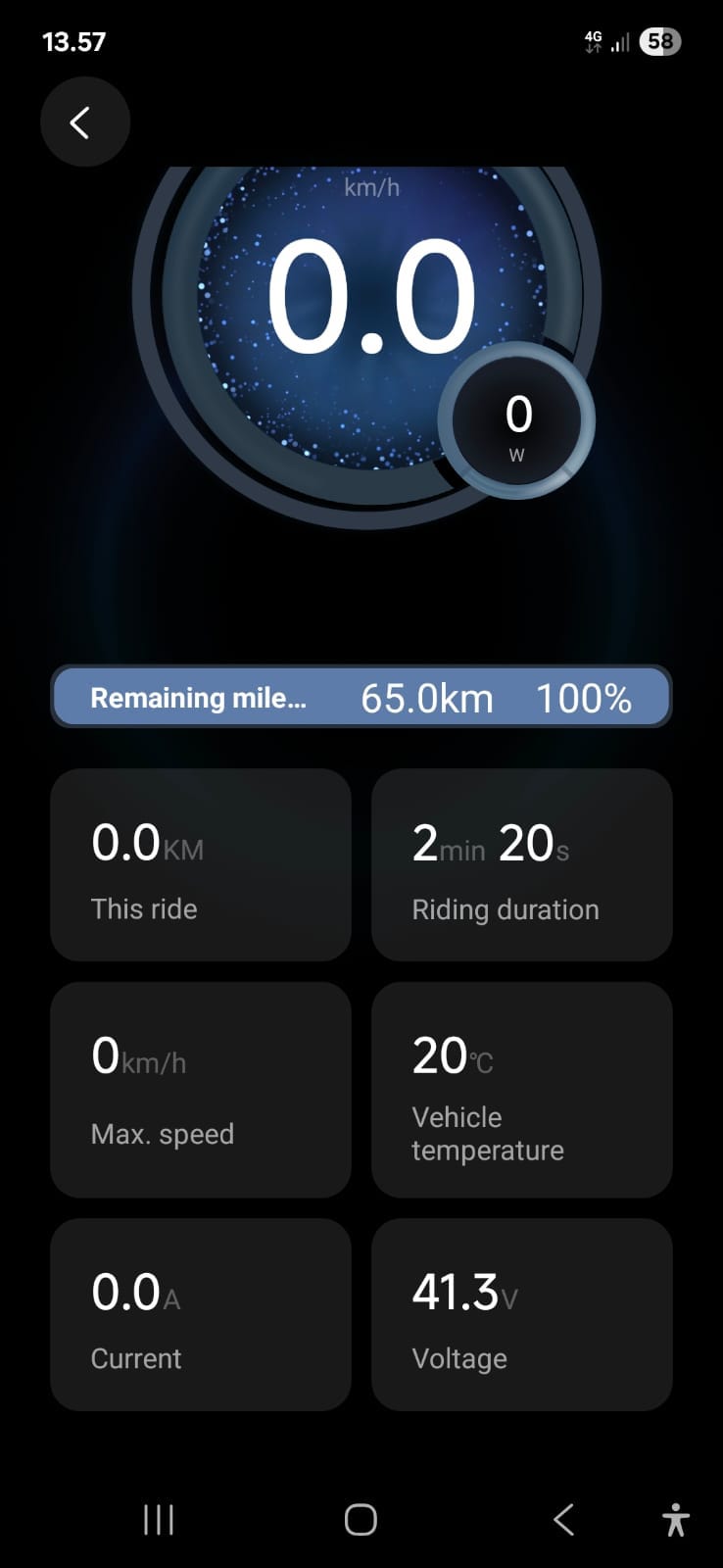723x1568 pixels.
Task: Tap the system back button
Action: pyautogui.click(x=563, y=1520)
